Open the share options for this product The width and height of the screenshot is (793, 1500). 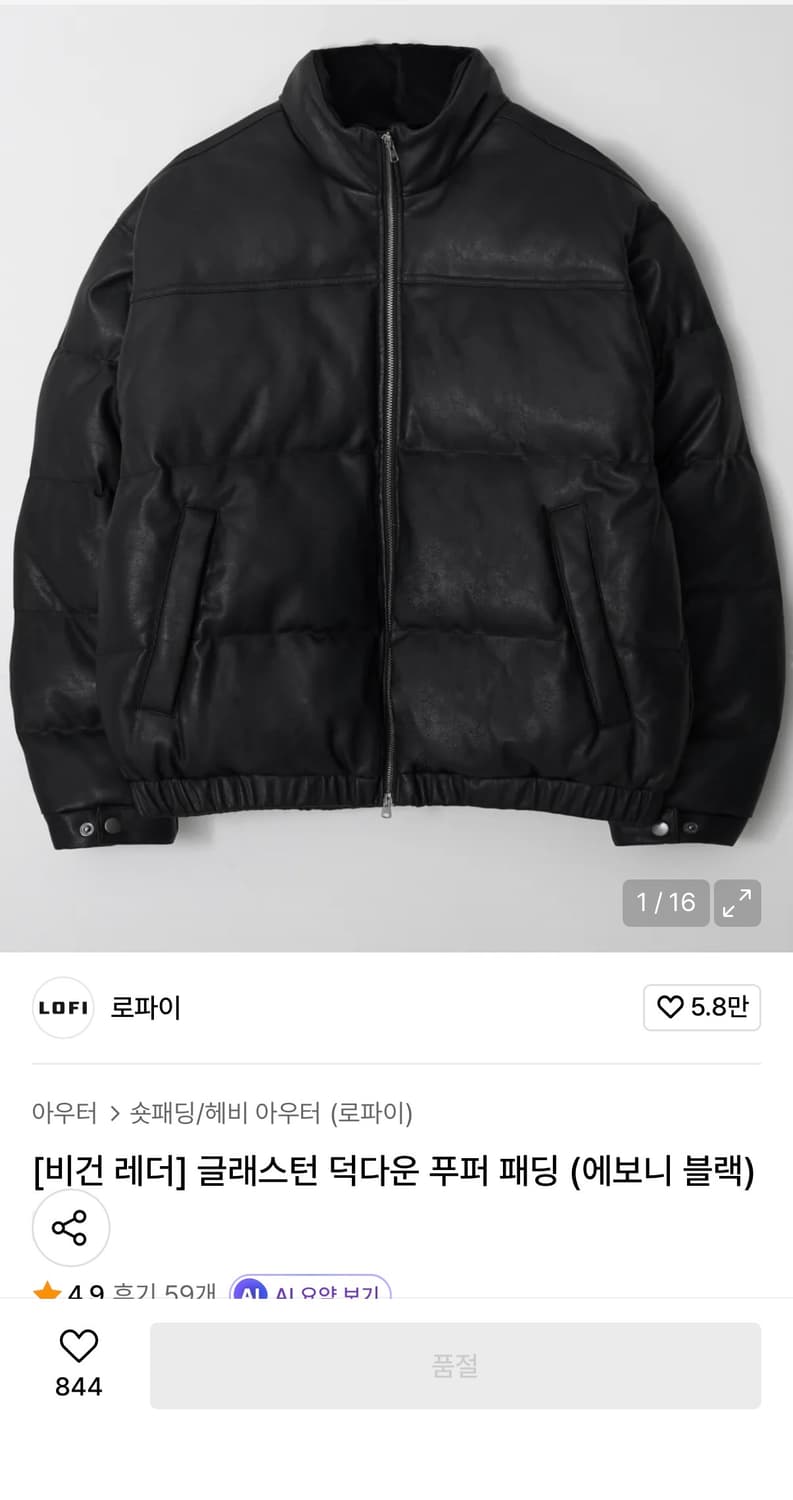70,1228
